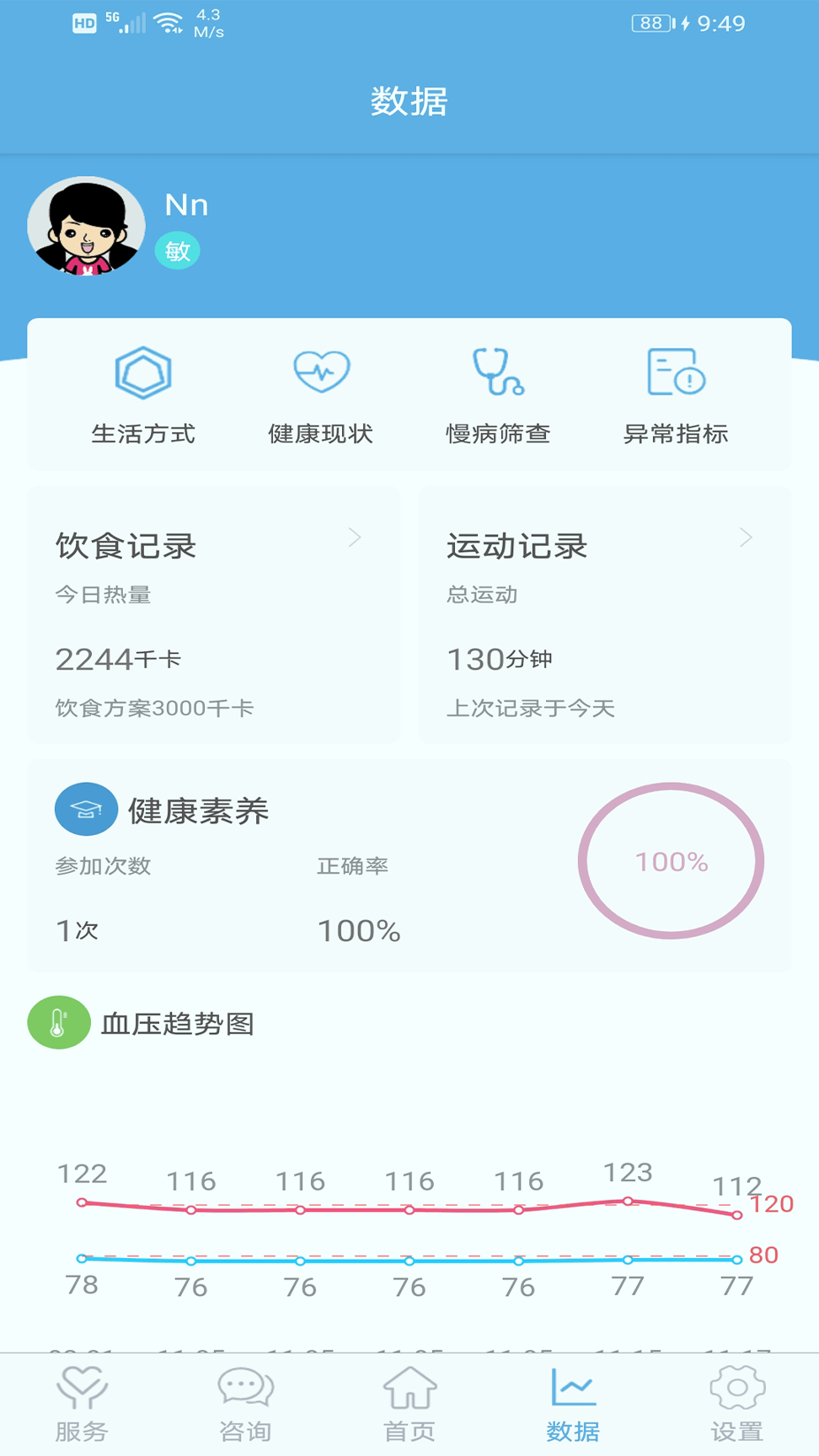The image size is (819, 1456).
Task: Switch to the 设置 tab
Action: tap(736, 1399)
